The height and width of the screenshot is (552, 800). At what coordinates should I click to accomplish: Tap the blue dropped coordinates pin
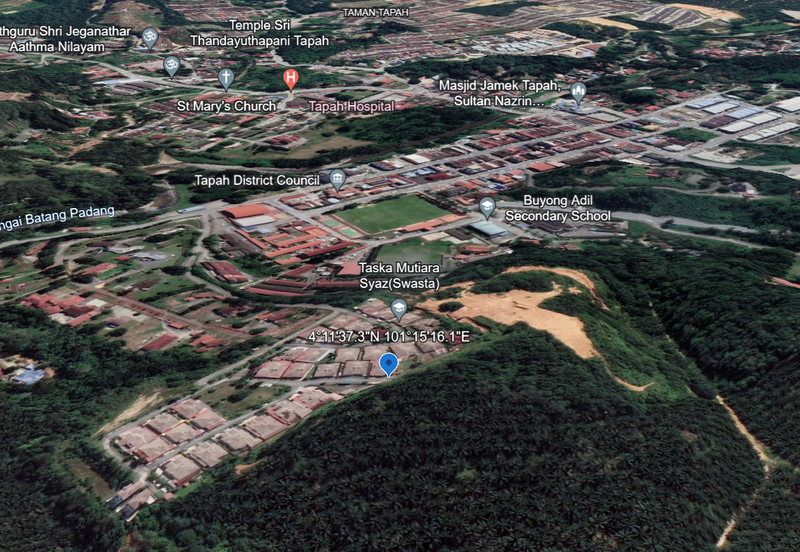[x=389, y=364]
